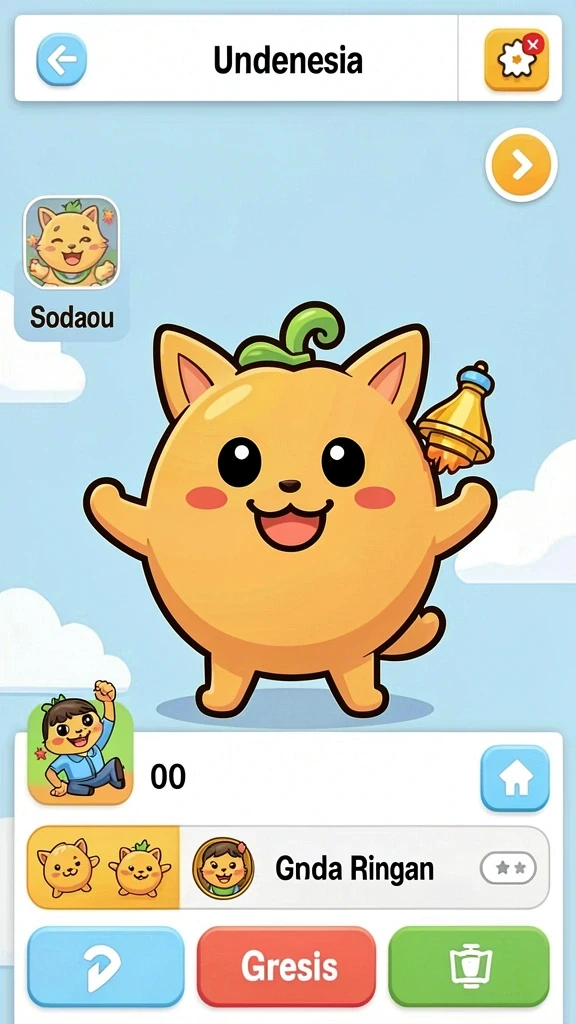Open the Sodaou character tile
The height and width of the screenshot is (1024, 576).
point(72,268)
